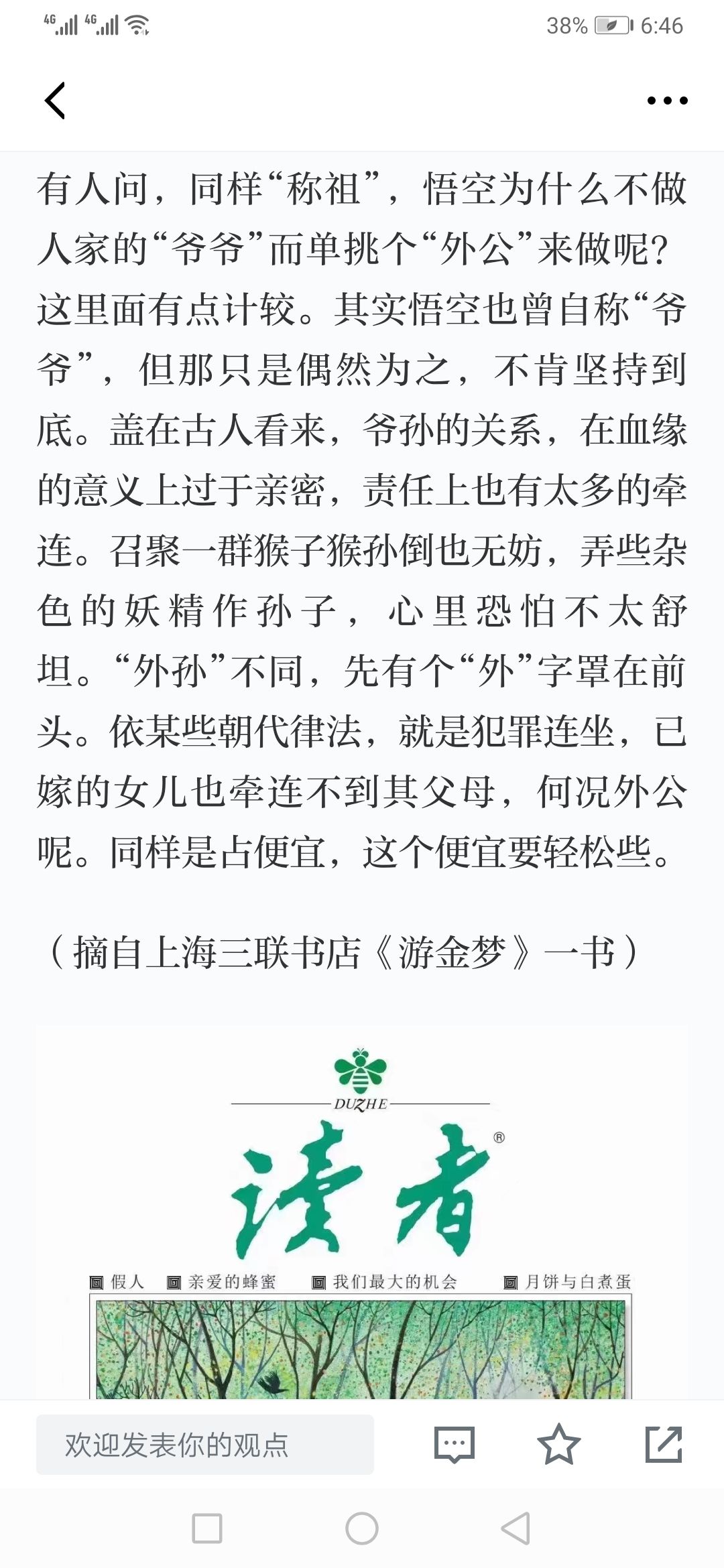Open recent apps with the square button
Viewport: 724px width, 1568px height.
pyautogui.click(x=207, y=1528)
